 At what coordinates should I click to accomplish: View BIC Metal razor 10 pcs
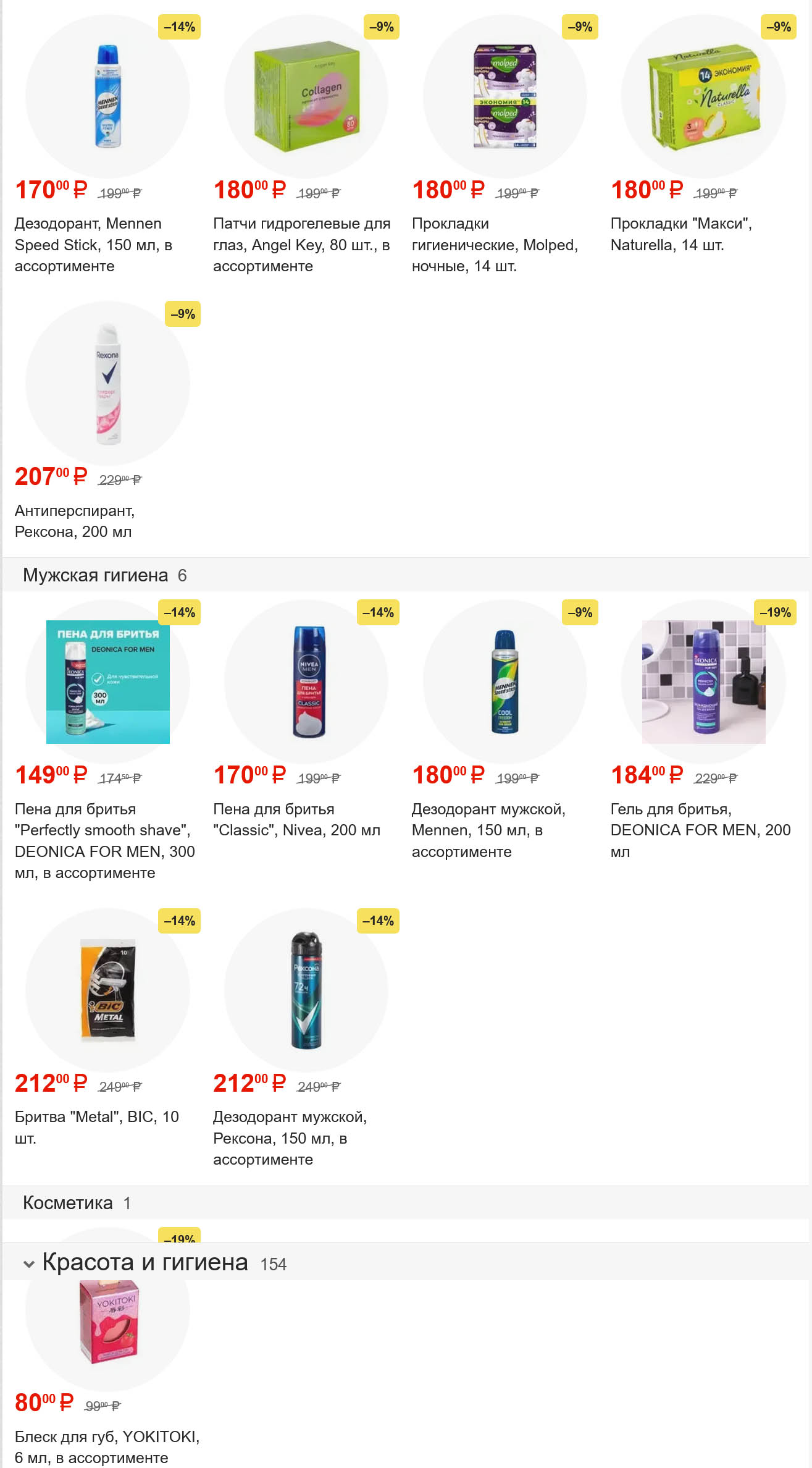pyautogui.click(x=107, y=990)
